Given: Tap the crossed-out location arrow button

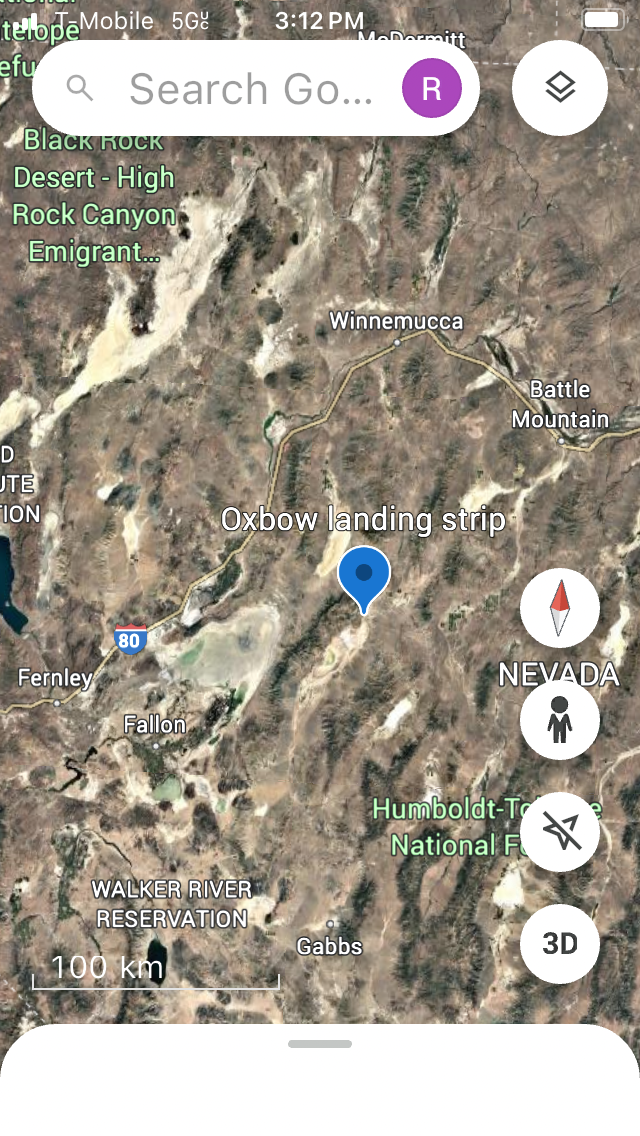Looking at the screenshot, I should click(x=560, y=831).
